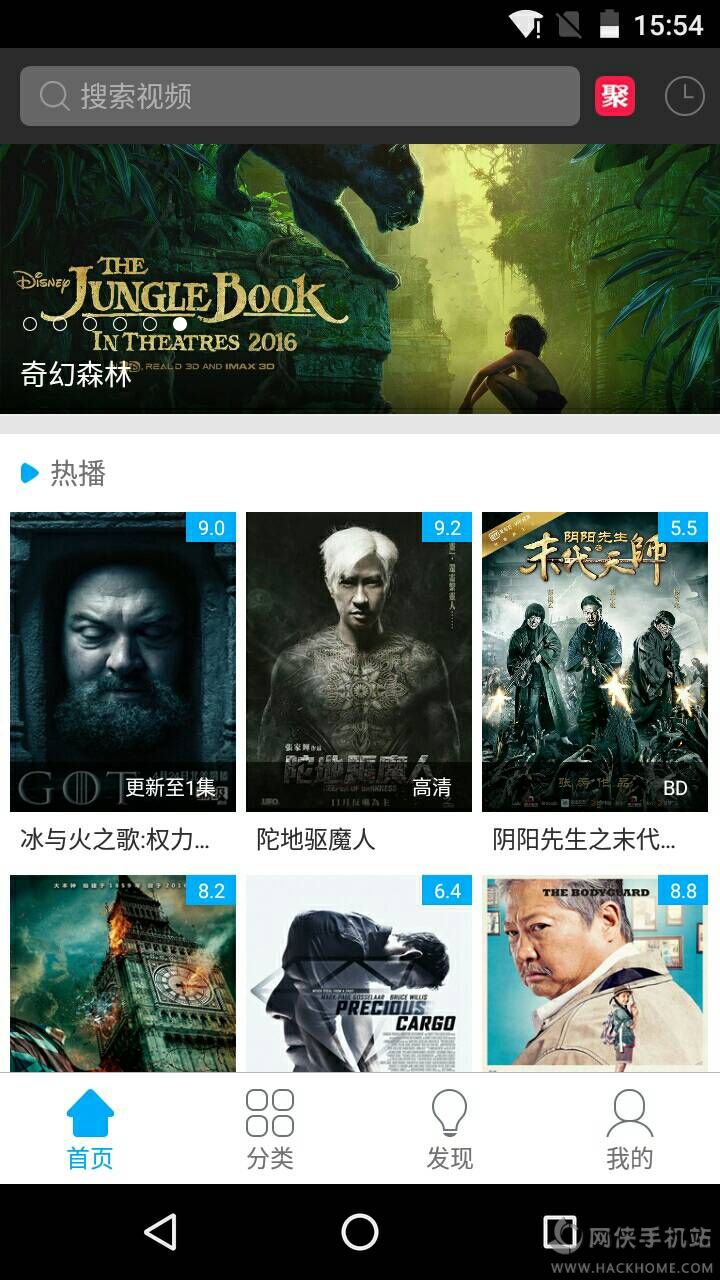Open the red 聚 icon
This screenshot has width=720, height=1280.
click(615, 96)
